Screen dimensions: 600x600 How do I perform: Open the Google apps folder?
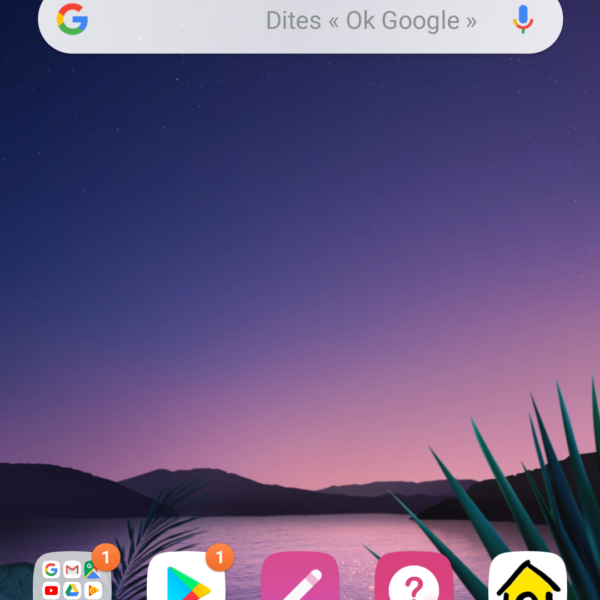[73, 578]
